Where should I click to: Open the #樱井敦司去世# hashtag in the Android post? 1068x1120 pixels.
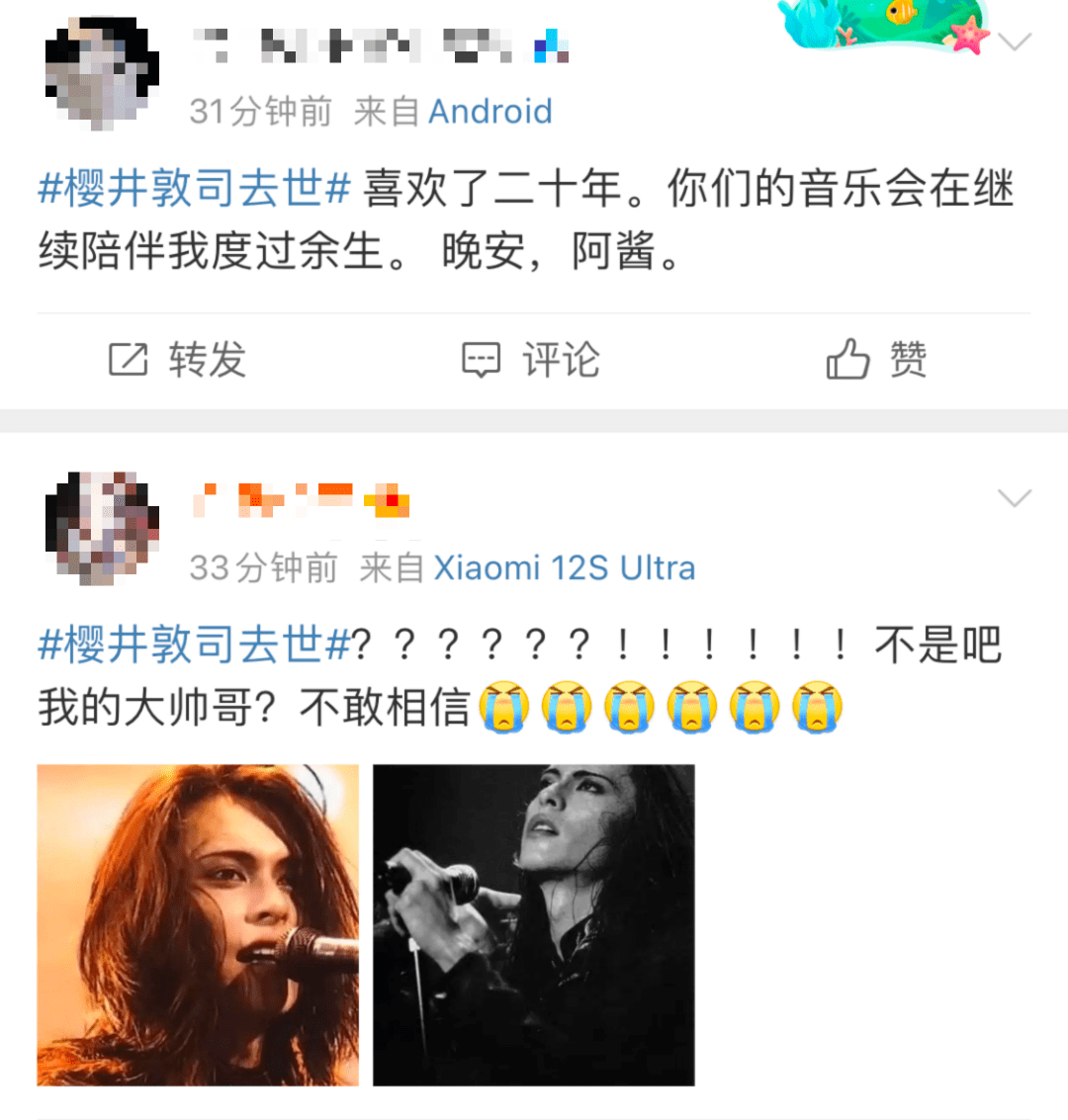point(195,189)
